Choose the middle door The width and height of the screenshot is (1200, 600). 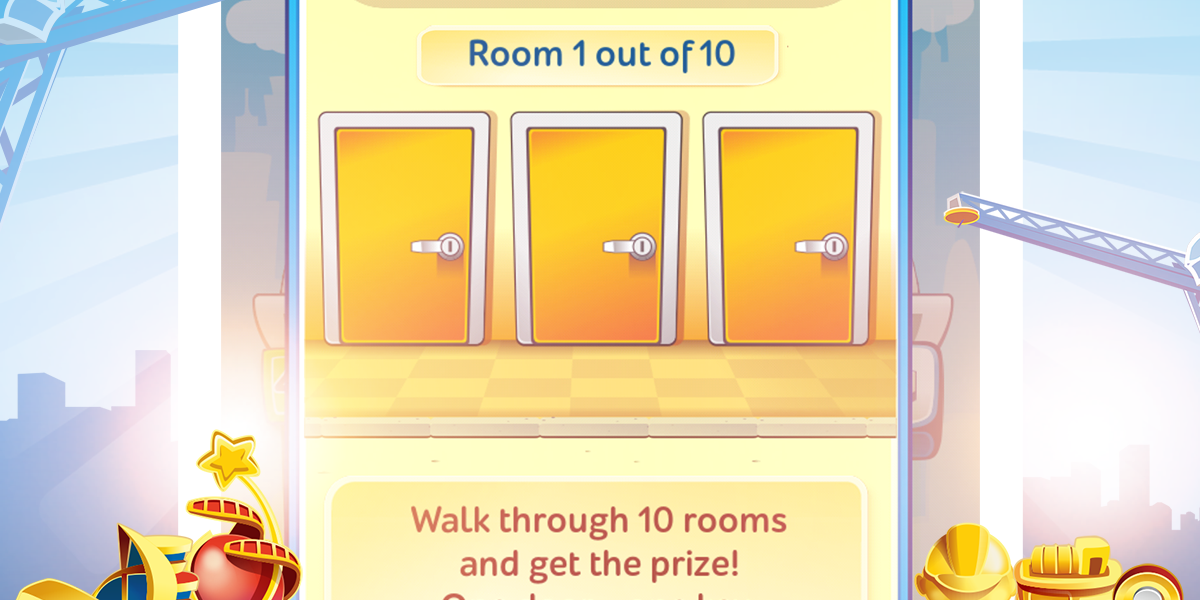(596, 230)
